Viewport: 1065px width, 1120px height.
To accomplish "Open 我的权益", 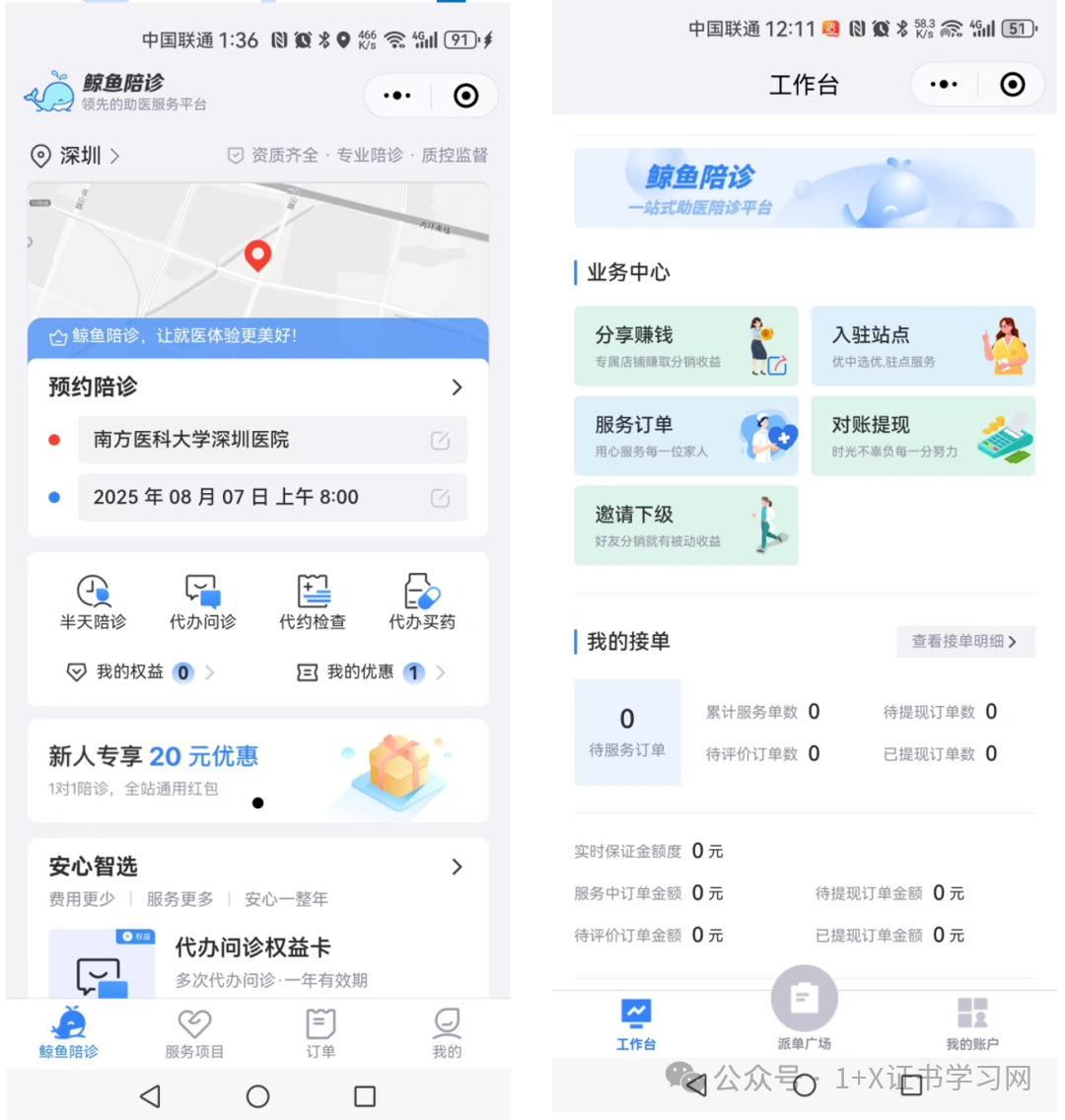I will [x=140, y=672].
